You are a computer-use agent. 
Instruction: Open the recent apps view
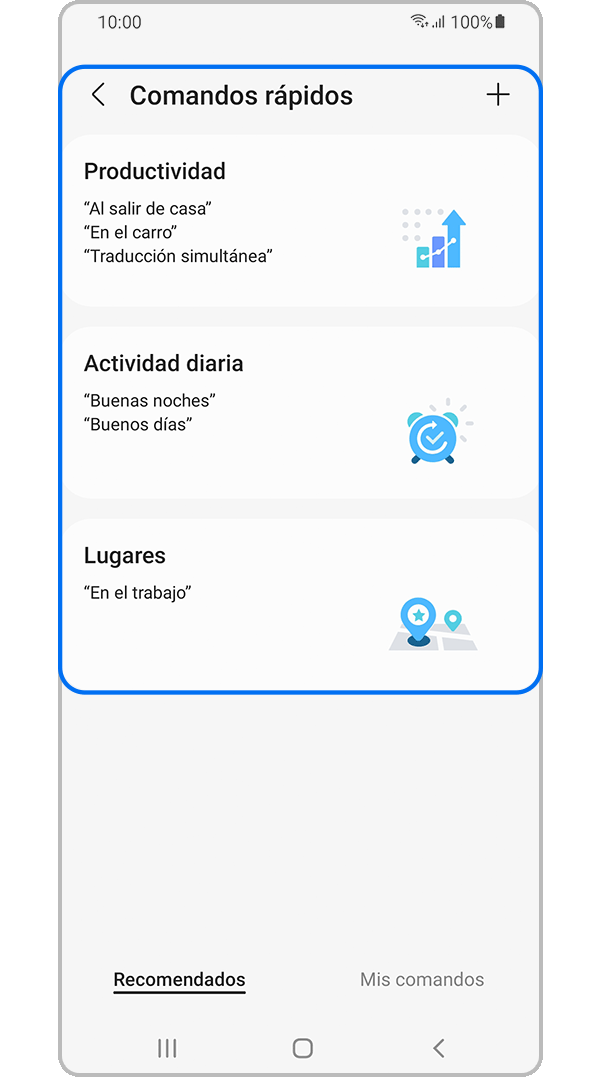click(x=167, y=1047)
